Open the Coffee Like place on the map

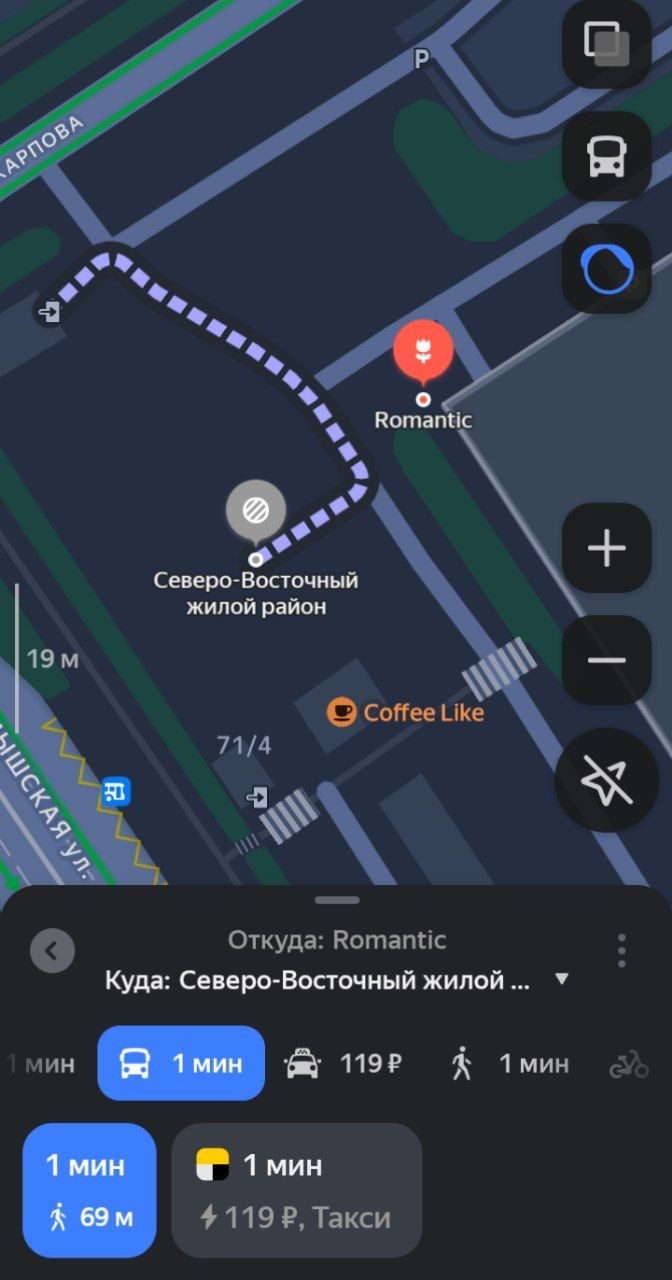tap(405, 712)
